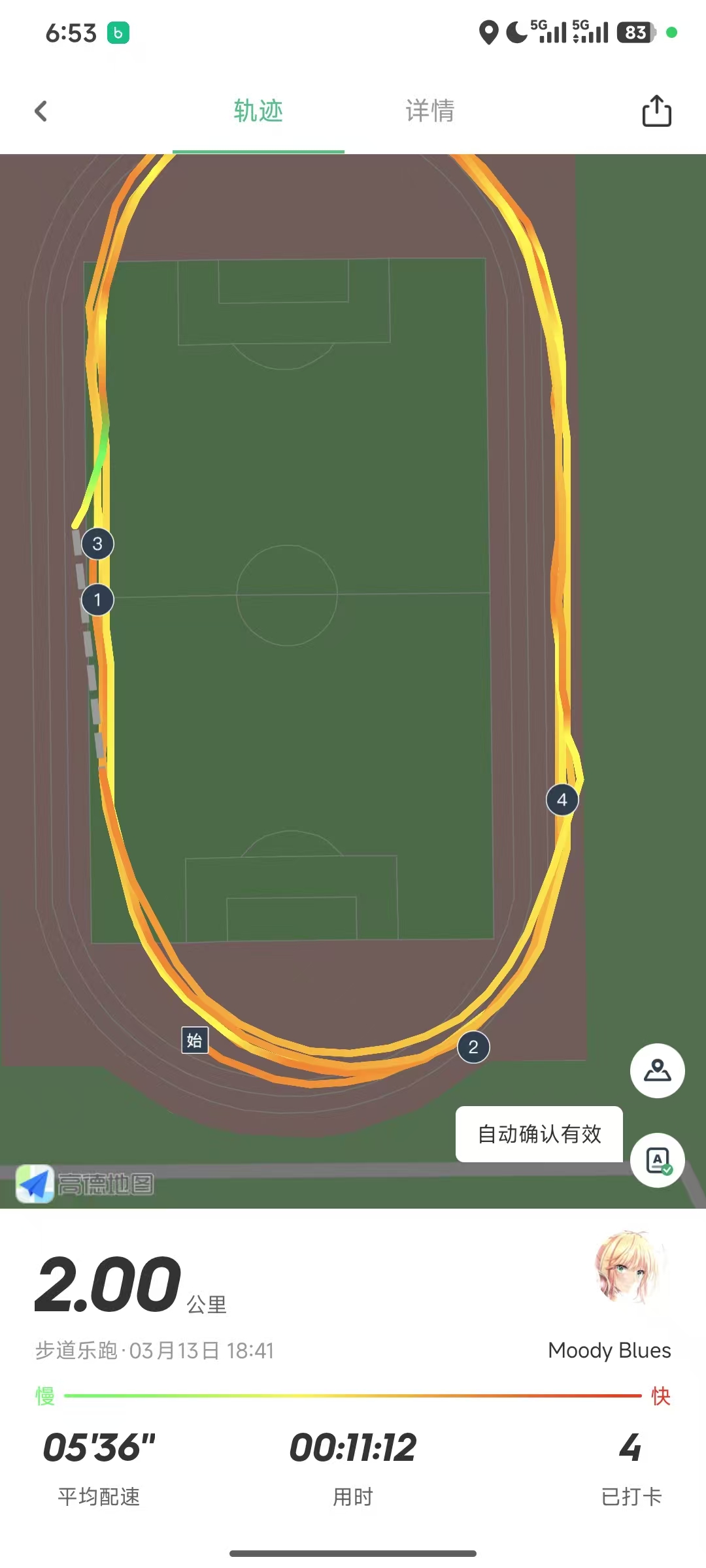The width and height of the screenshot is (706, 1568).
Task: Open the auto-confirm validity icon button
Action: click(657, 1160)
